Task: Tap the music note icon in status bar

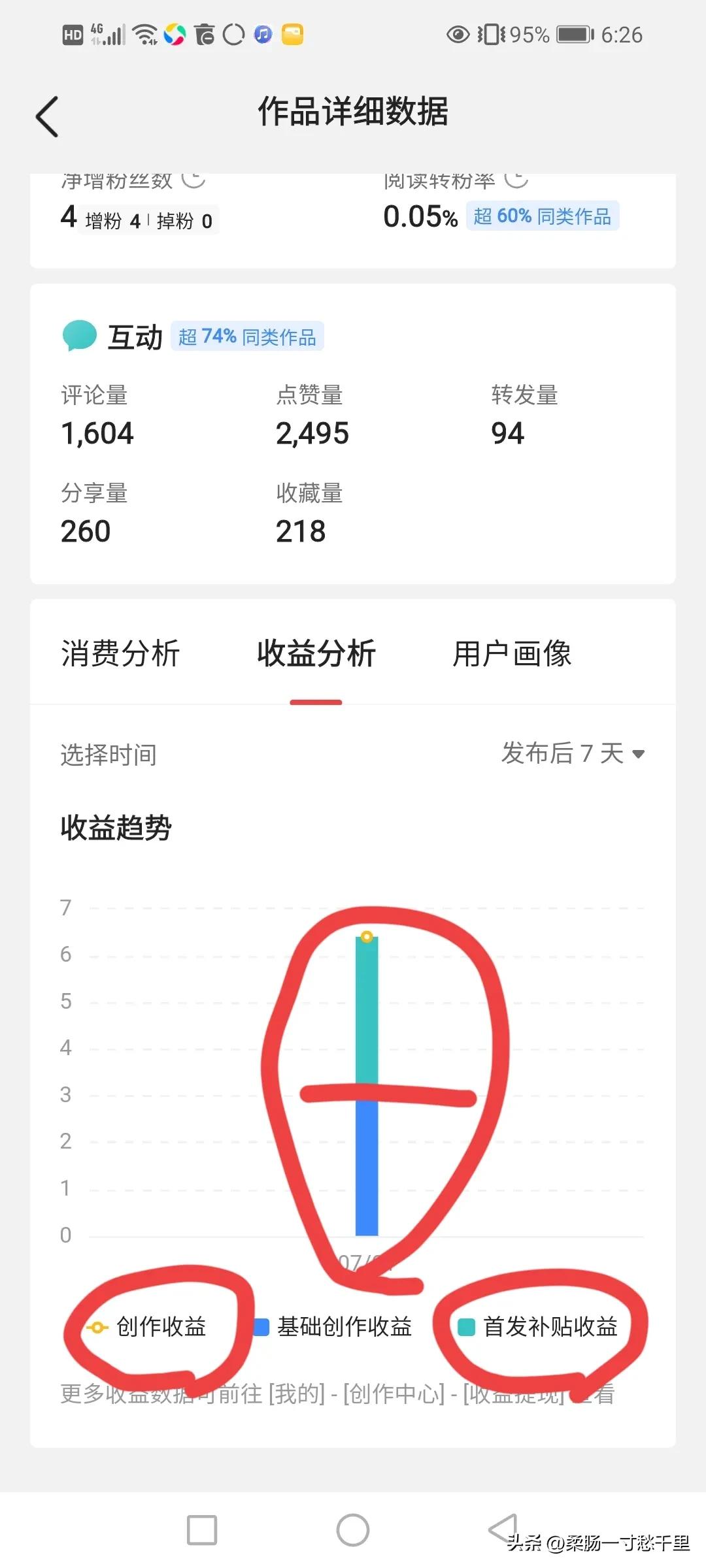Action: (263, 34)
